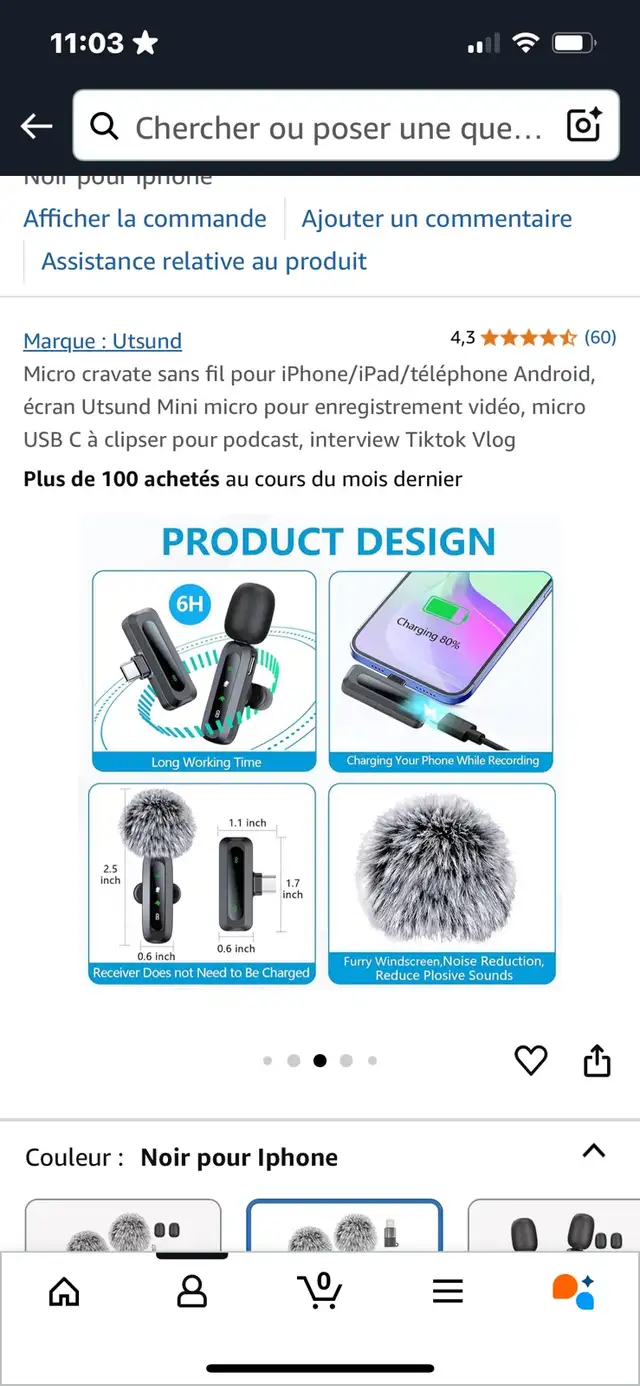
Task: Share this product
Action: pyautogui.click(x=597, y=1060)
